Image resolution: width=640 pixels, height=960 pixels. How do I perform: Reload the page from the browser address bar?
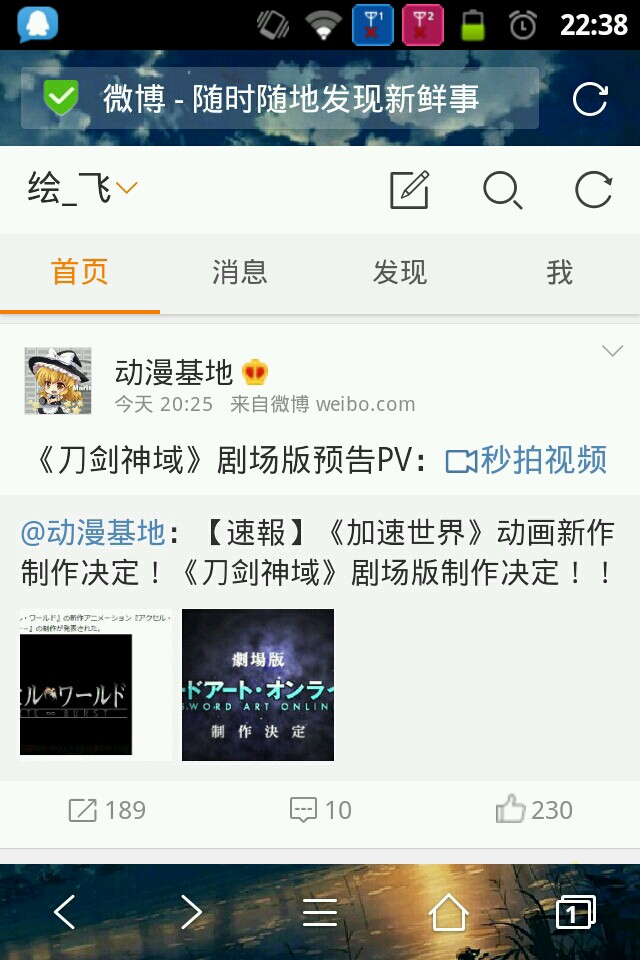tap(590, 99)
